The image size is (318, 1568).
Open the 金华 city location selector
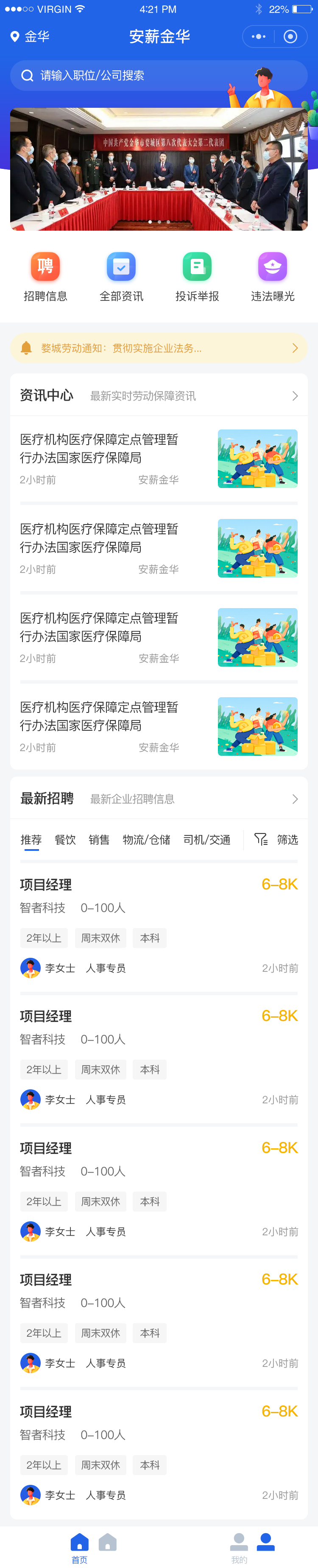click(x=31, y=37)
